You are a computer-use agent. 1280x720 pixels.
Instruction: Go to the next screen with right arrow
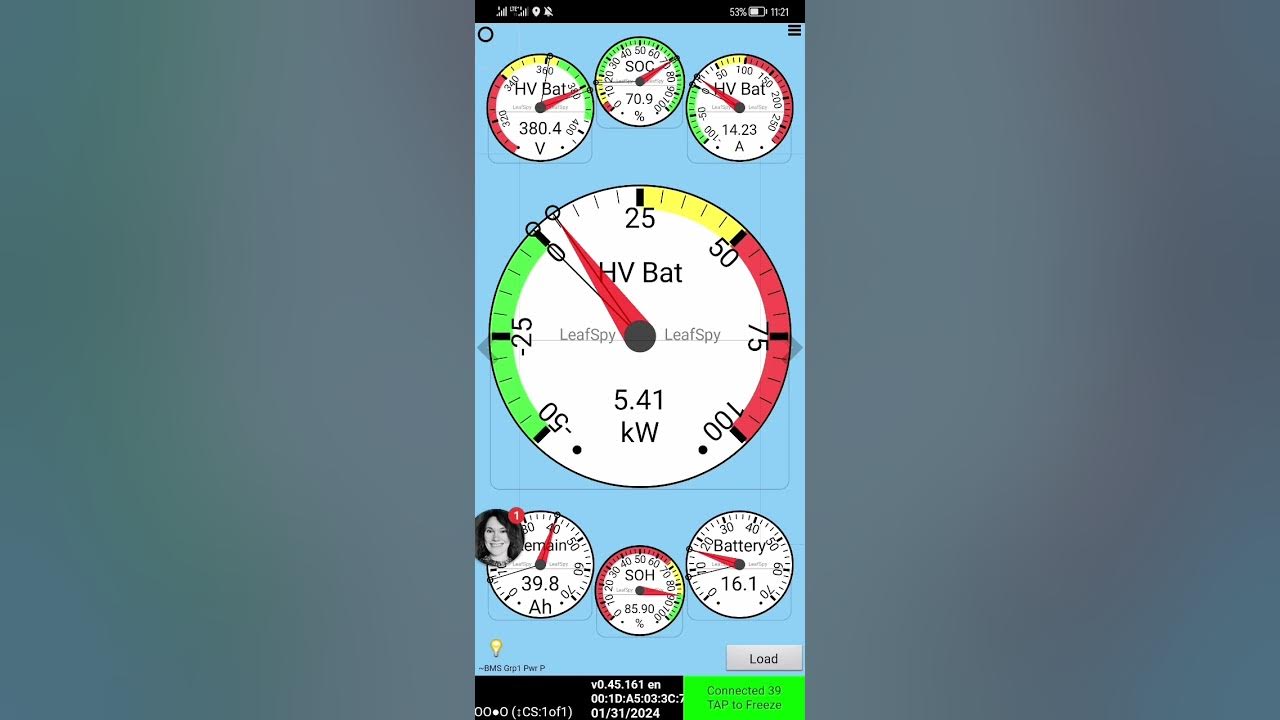[797, 348]
